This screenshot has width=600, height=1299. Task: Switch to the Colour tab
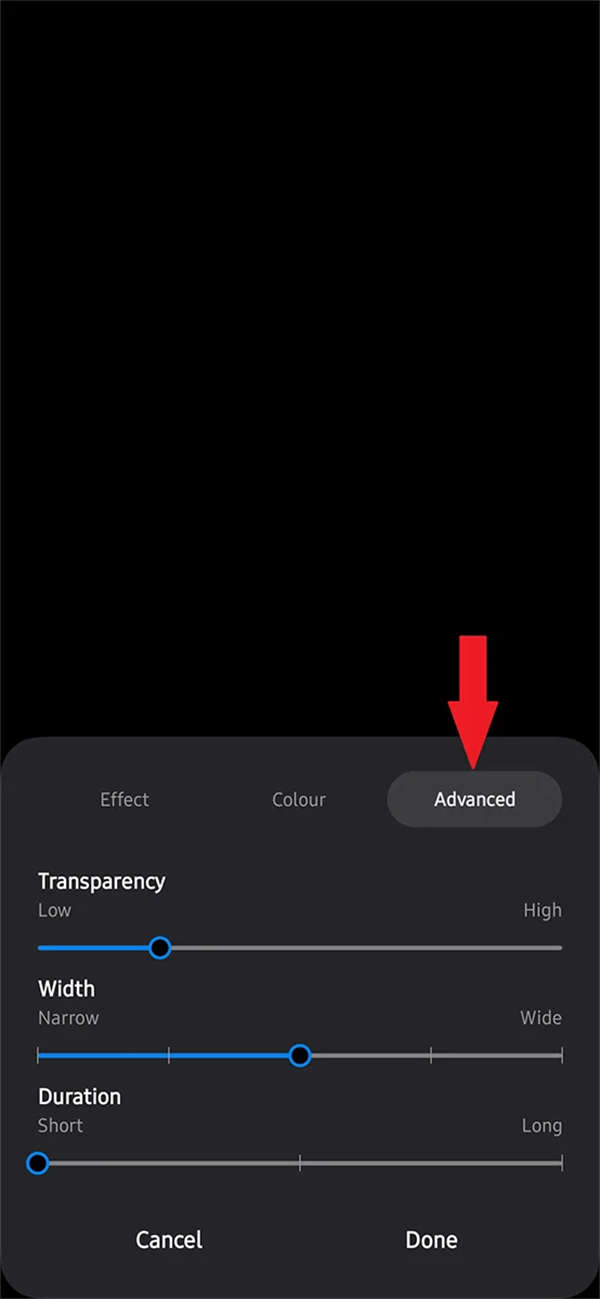click(299, 799)
